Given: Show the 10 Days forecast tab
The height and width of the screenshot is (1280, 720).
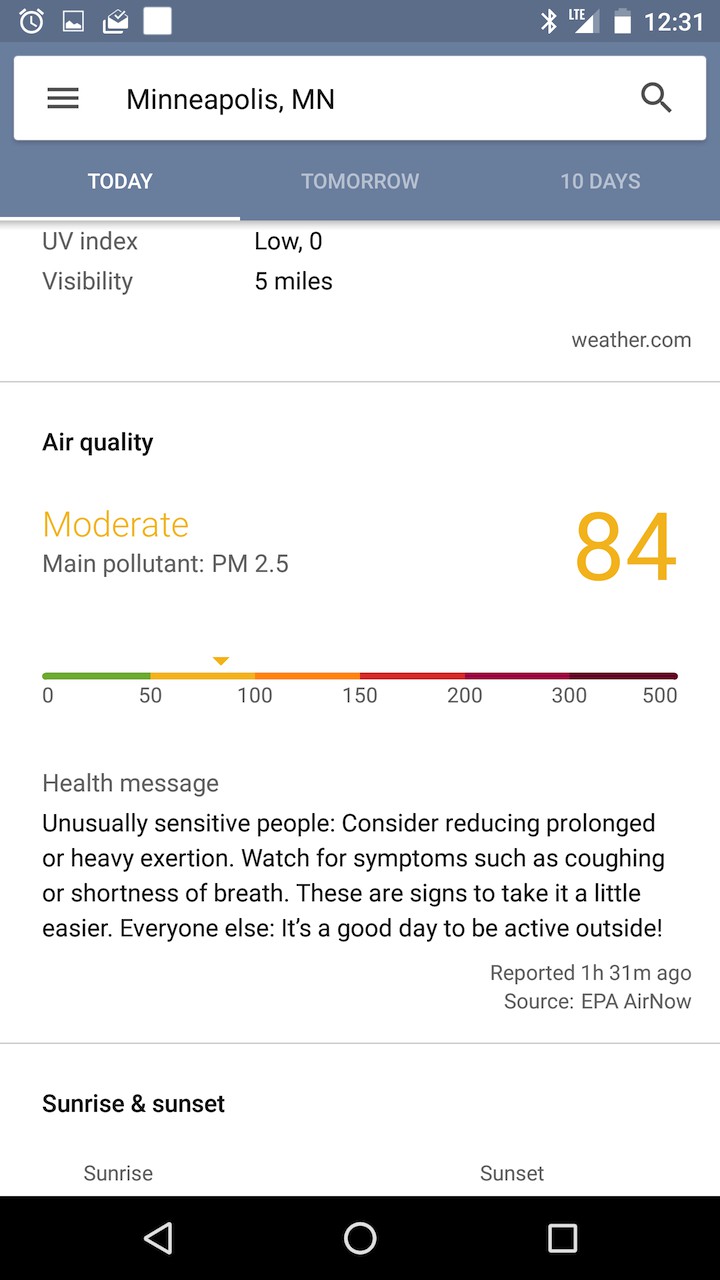Looking at the screenshot, I should (x=600, y=181).
